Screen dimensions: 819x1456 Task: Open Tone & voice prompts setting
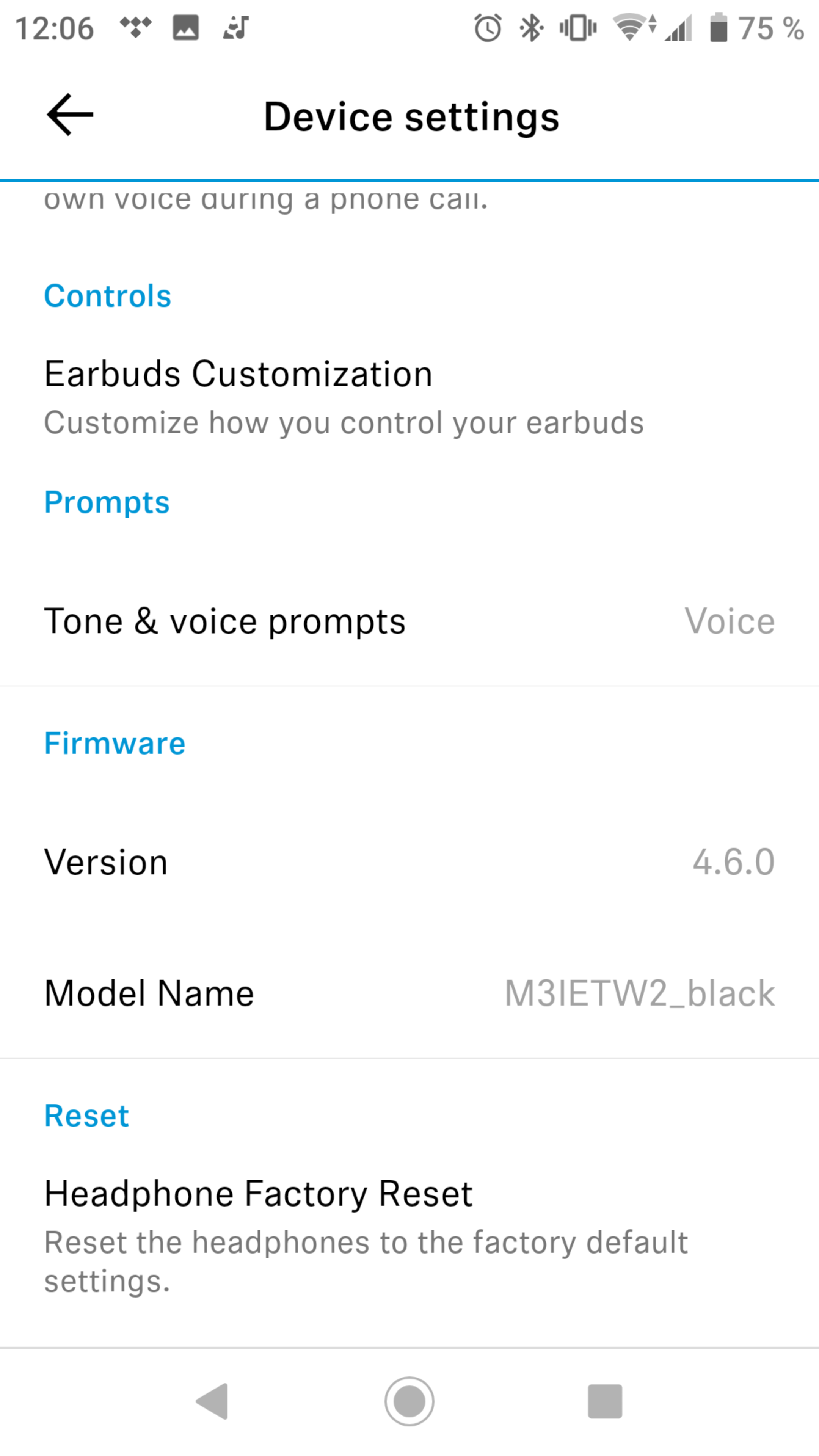point(409,622)
